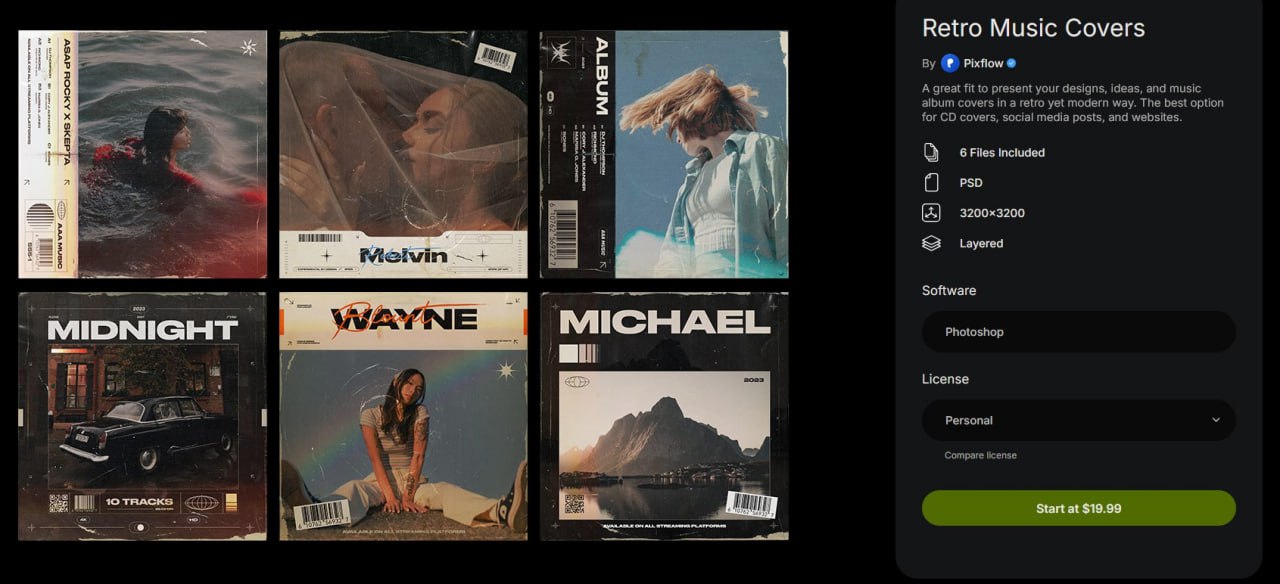The width and height of the screenshot is (1280, 584).
Task: View the Melvin cover preview
Action: coord(403,154)
